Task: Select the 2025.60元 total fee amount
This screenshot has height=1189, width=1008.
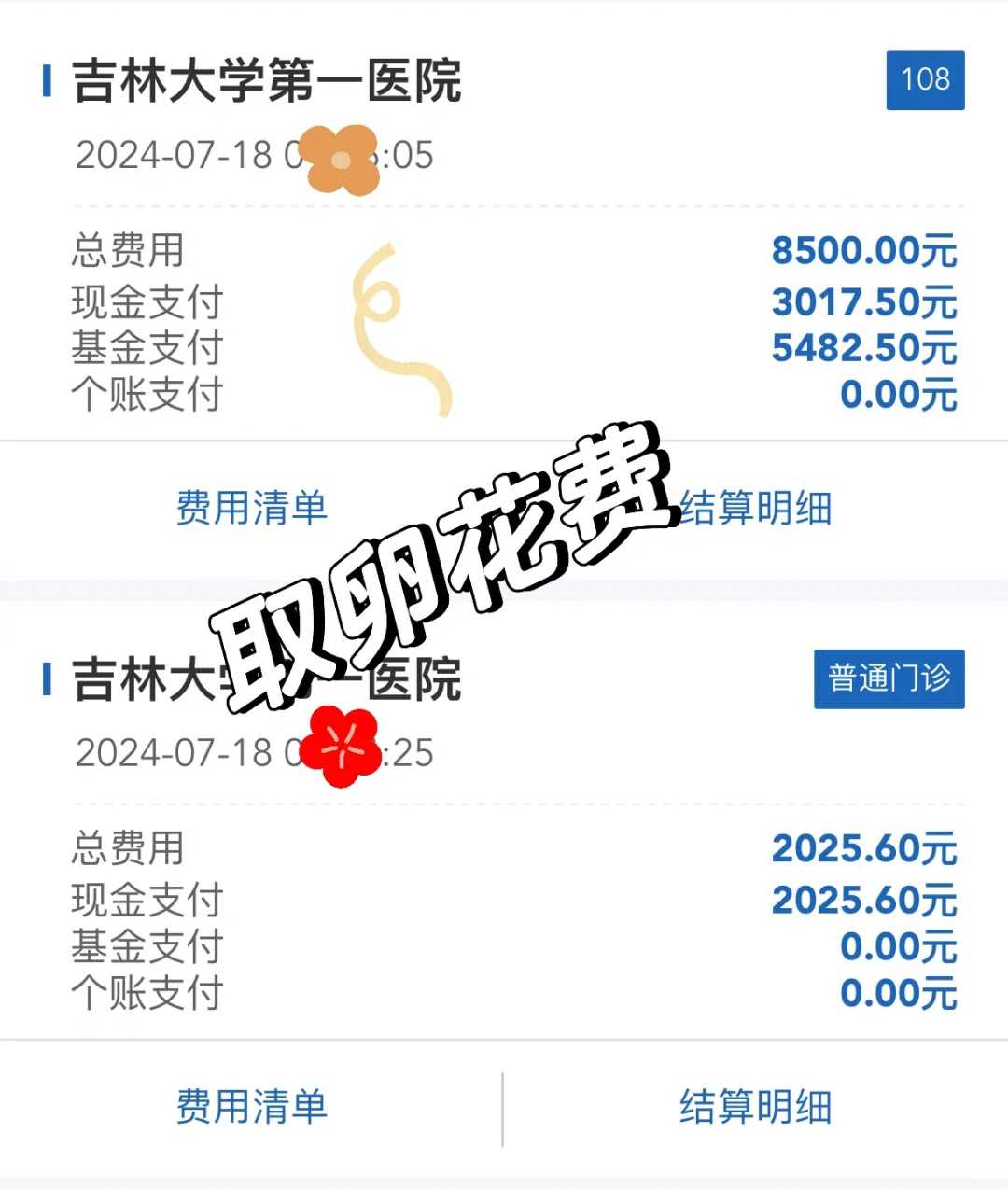Action: 866,849
